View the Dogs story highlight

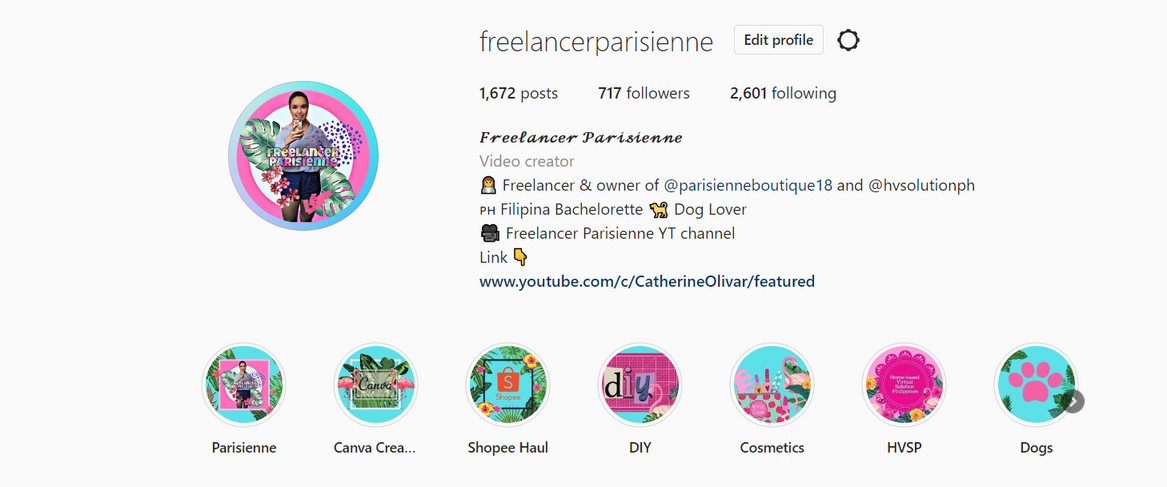[1034, 385]
